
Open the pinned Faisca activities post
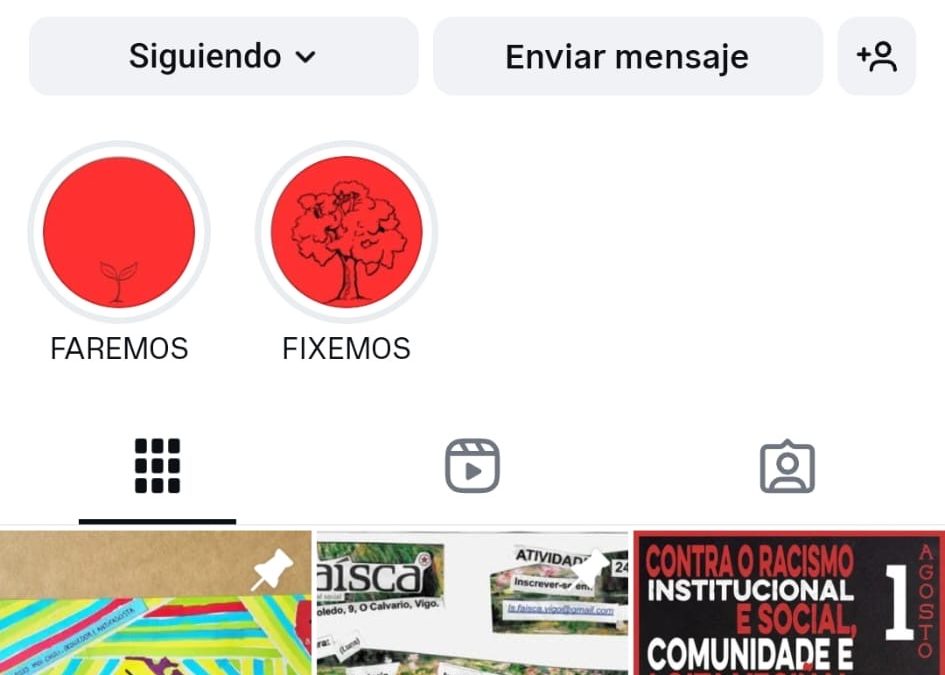(x=472, y=603)
